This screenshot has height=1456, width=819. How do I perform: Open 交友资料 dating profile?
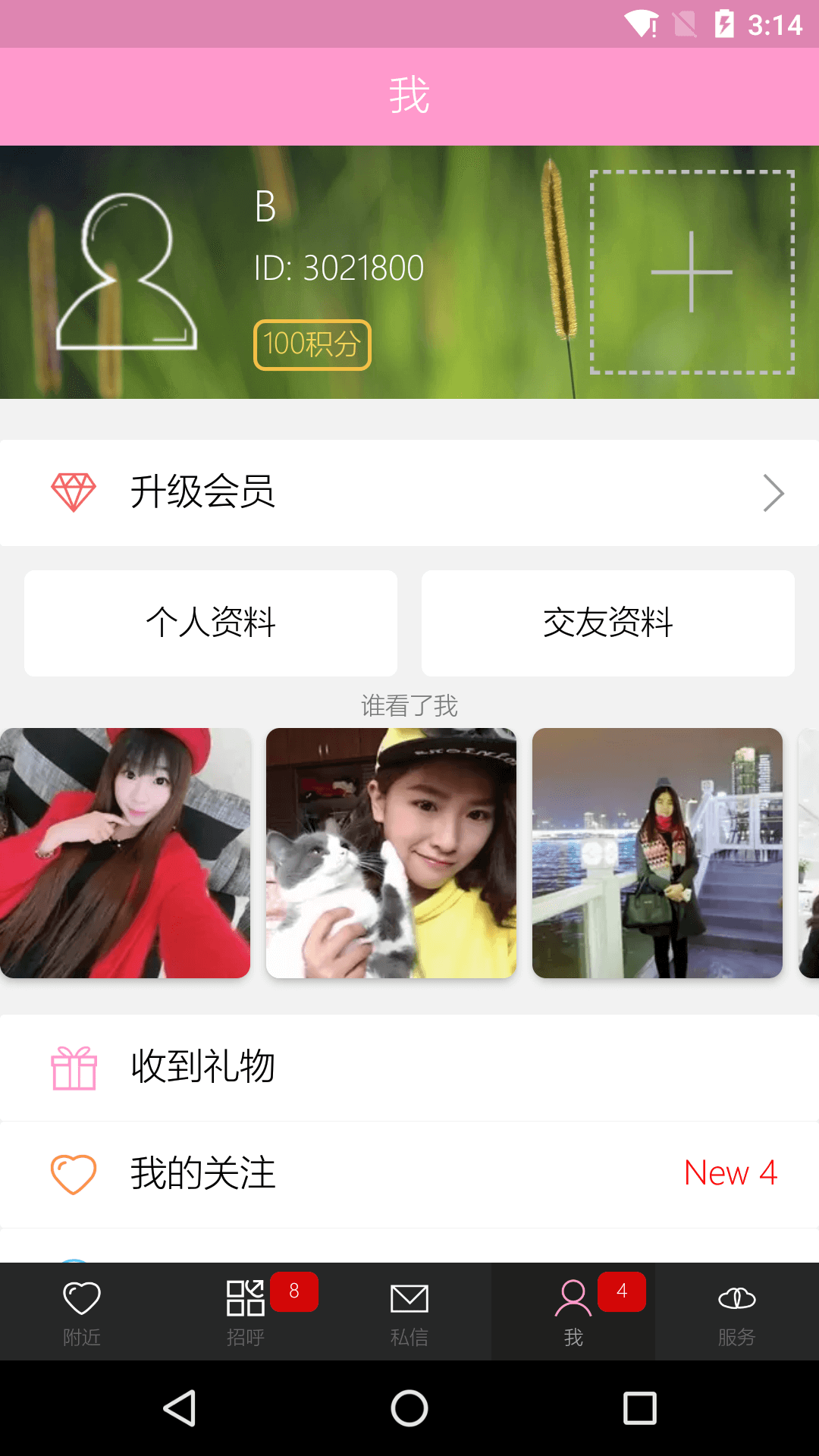point(608,623)
